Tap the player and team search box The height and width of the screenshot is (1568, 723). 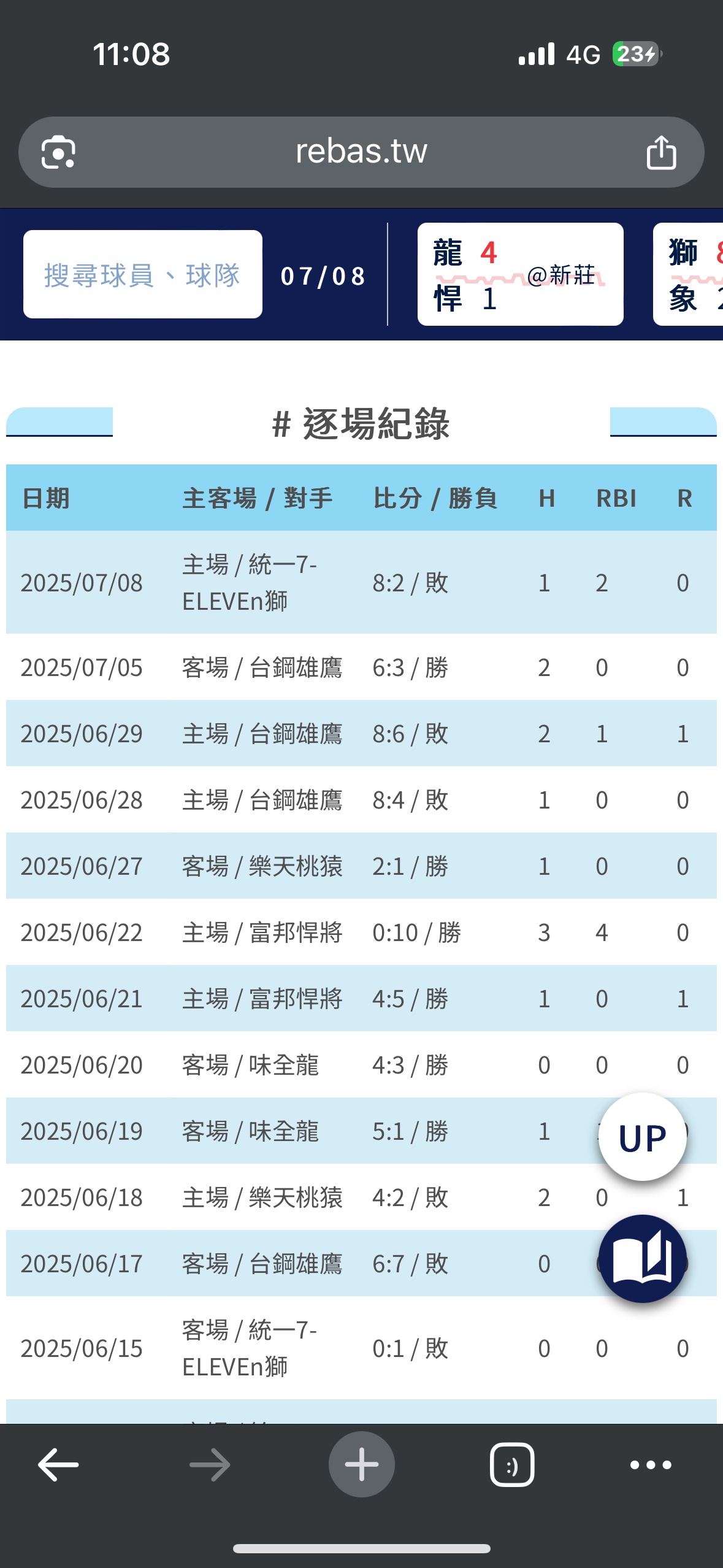(x=143, y=274)
